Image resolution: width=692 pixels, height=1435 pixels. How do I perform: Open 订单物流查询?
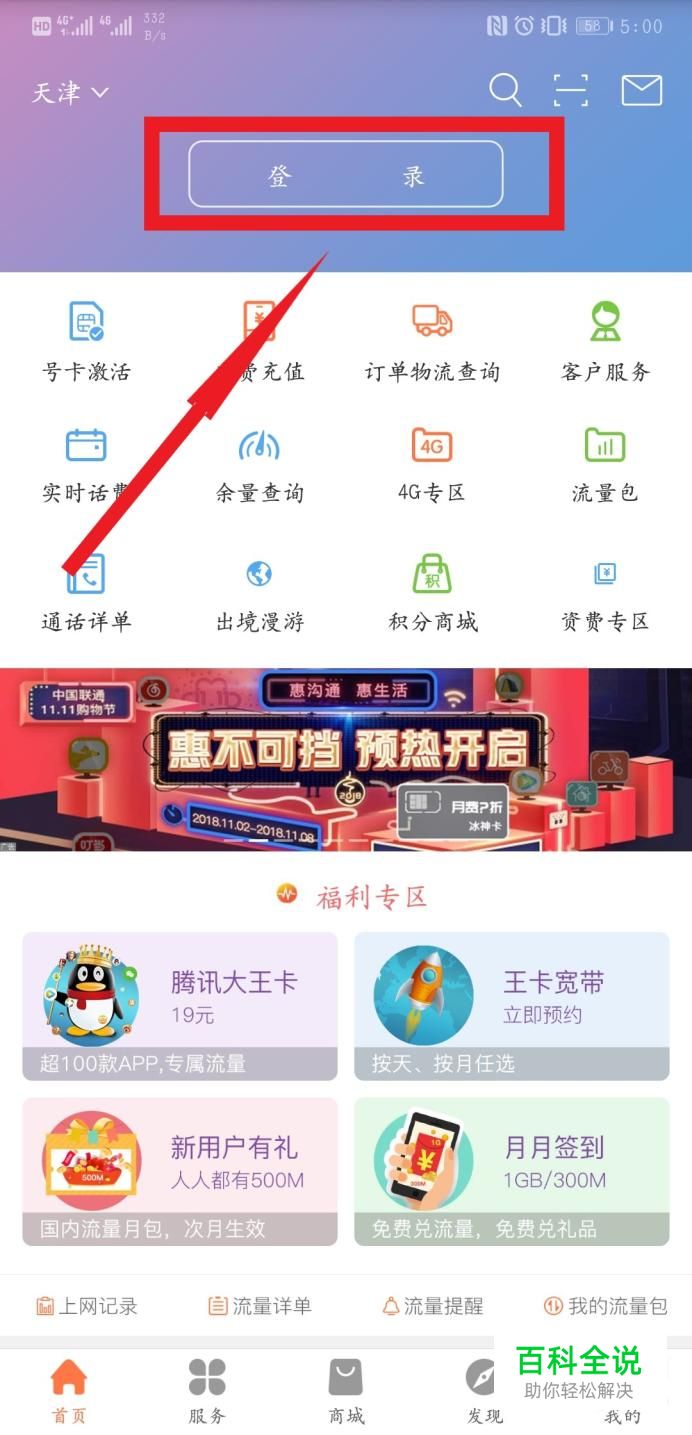pyautogui.click(x=432, y=341)
